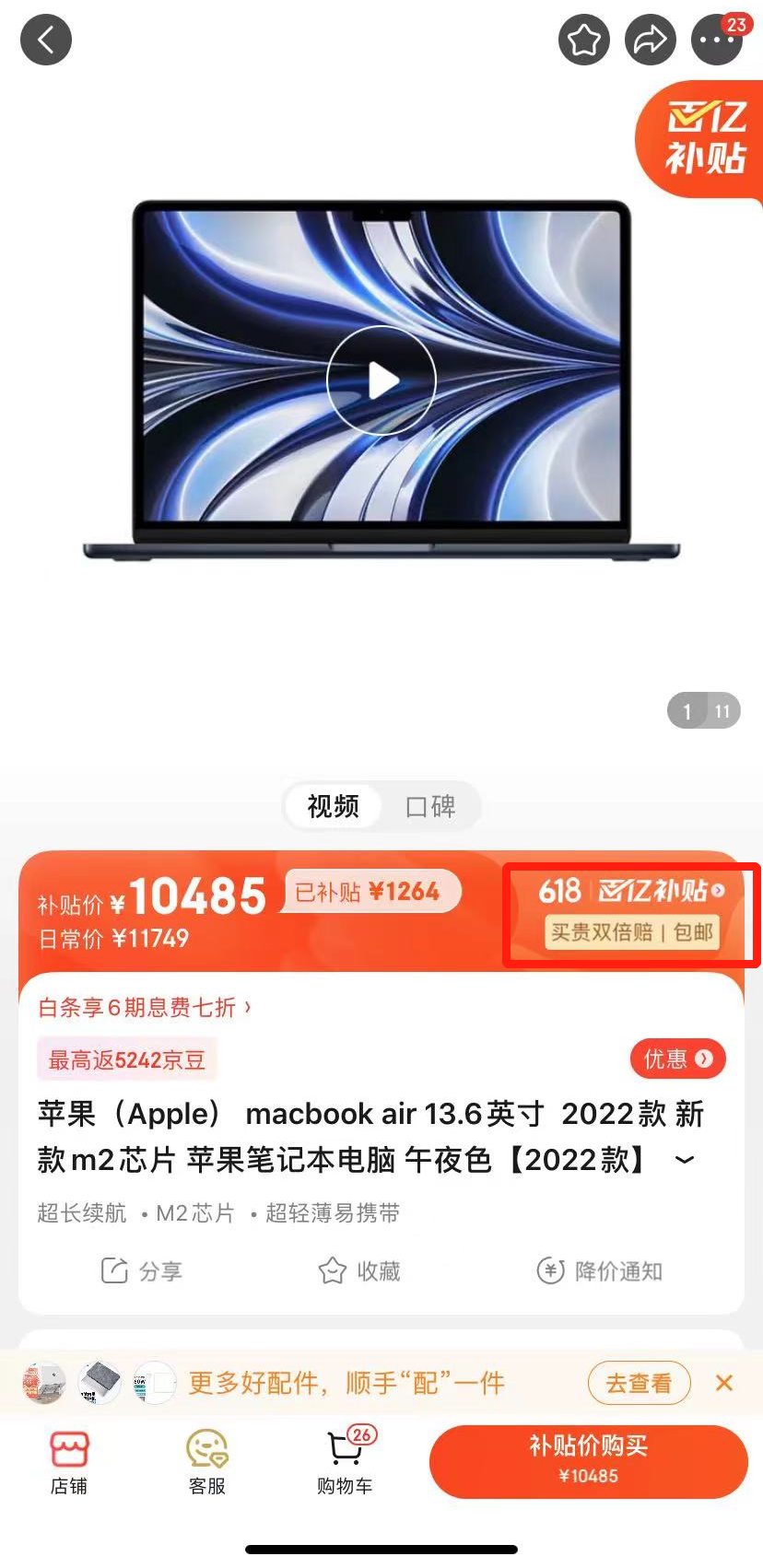The width and height of the screenshot is (763, 1568).
Task: Tap 去查看 for more accessories
Action: (639, 1383)
